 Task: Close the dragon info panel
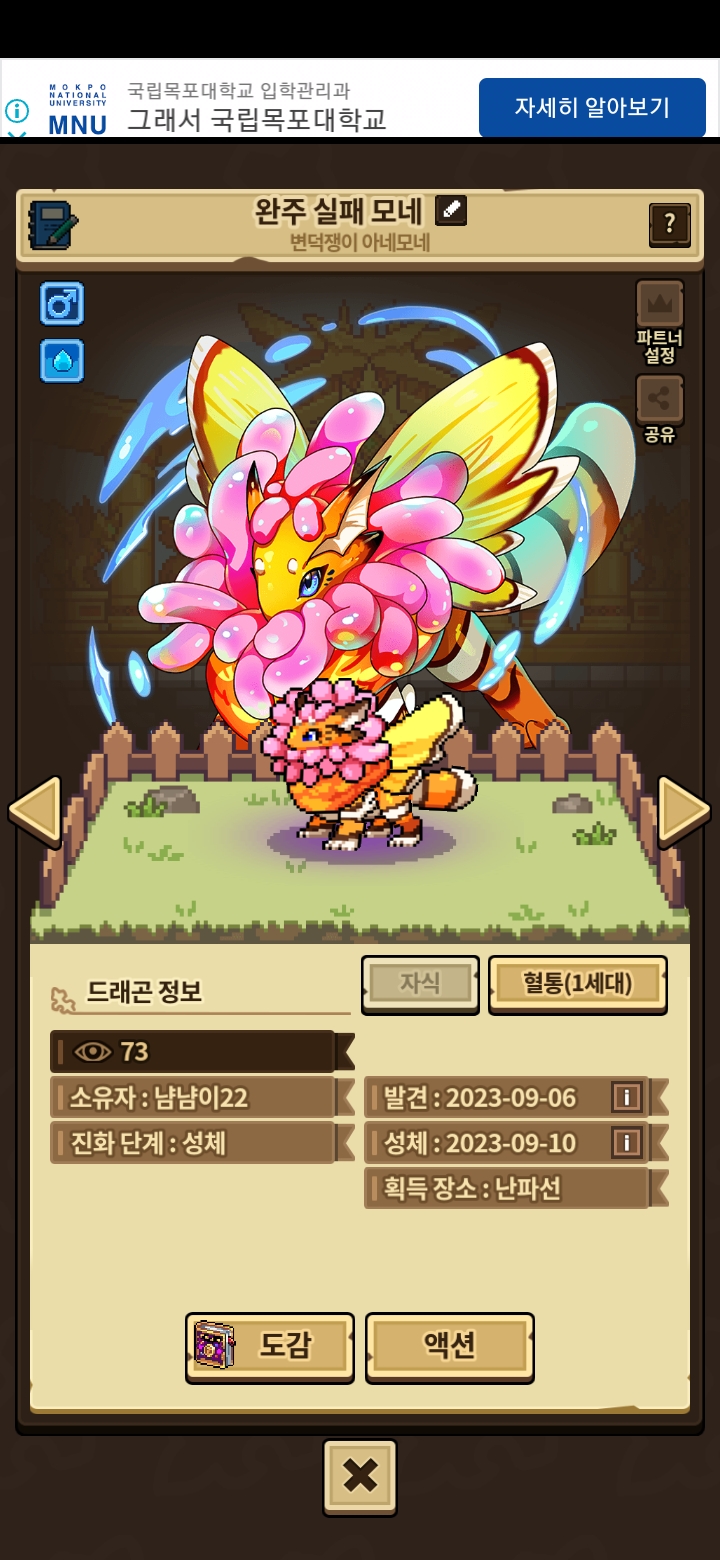360,1476
